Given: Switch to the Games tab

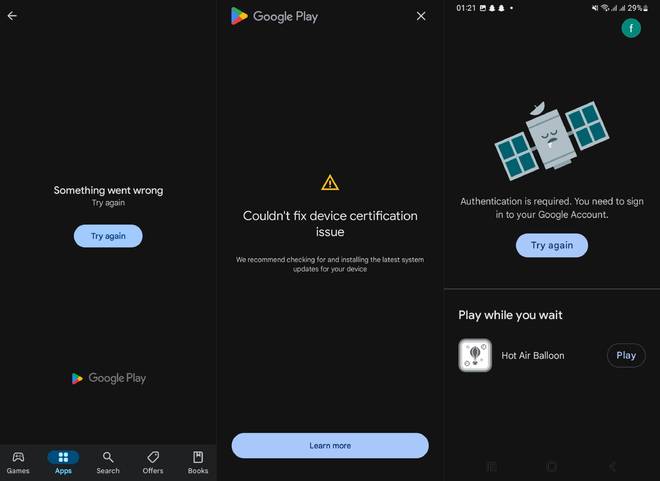Looking at the screenshot, I should 18,462.
